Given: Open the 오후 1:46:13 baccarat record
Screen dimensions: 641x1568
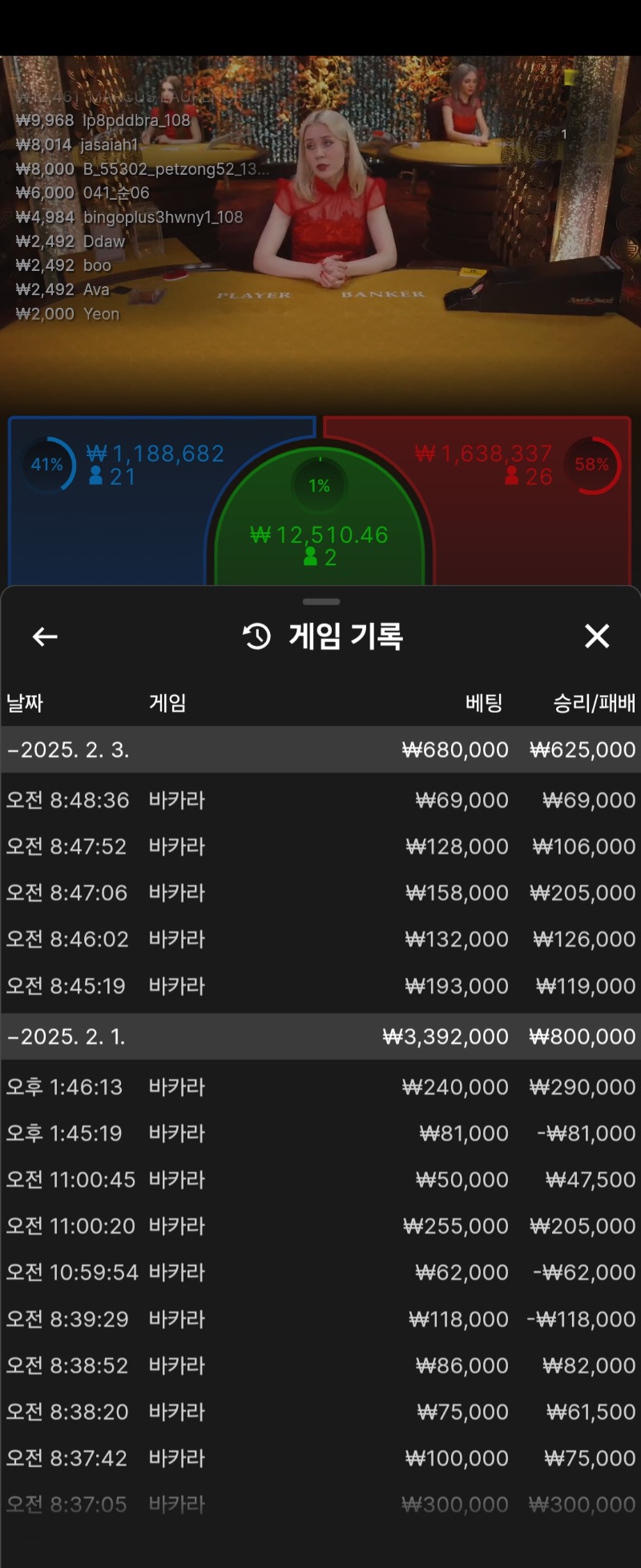Looking at the screenshot, I should (x=320, y=1087).
